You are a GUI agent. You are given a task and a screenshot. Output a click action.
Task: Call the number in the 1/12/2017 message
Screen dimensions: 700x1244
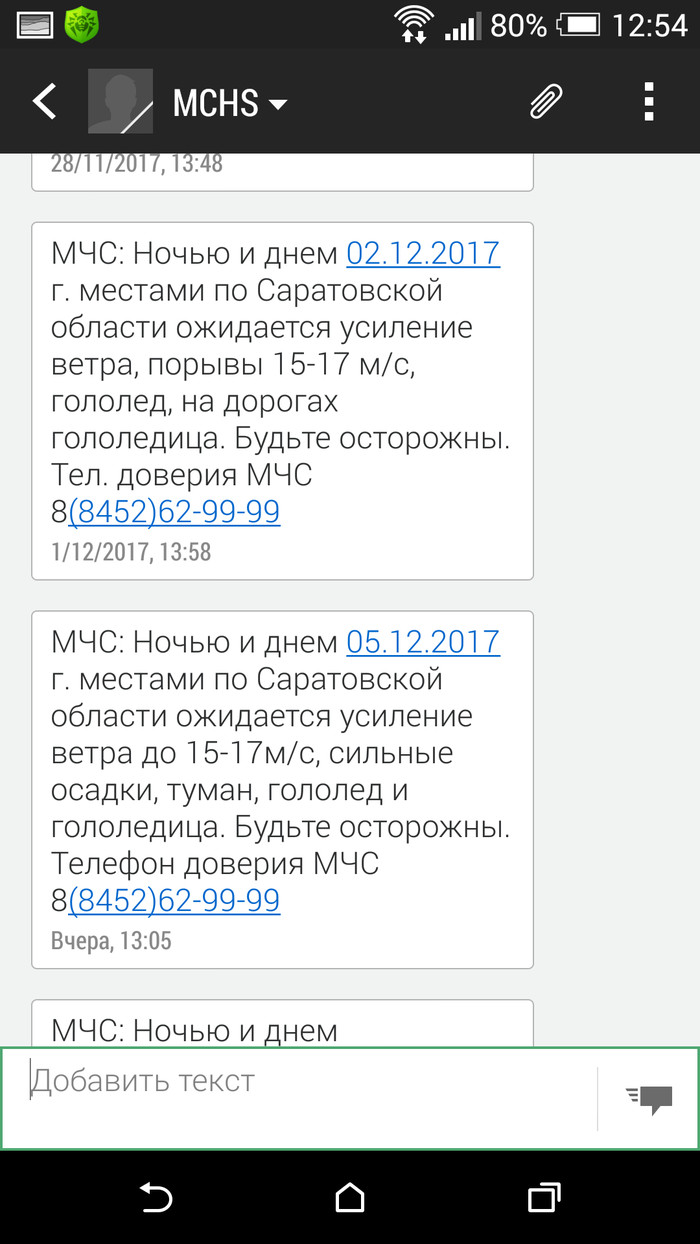pyautogui.click(x=174, y=513)
